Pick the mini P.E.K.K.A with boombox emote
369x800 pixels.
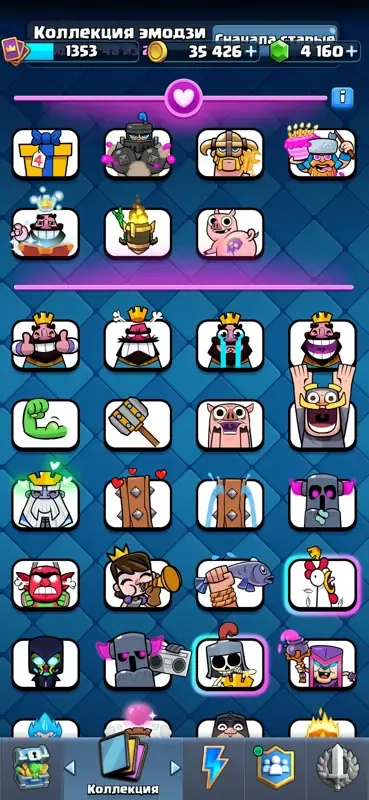[138, 661]
